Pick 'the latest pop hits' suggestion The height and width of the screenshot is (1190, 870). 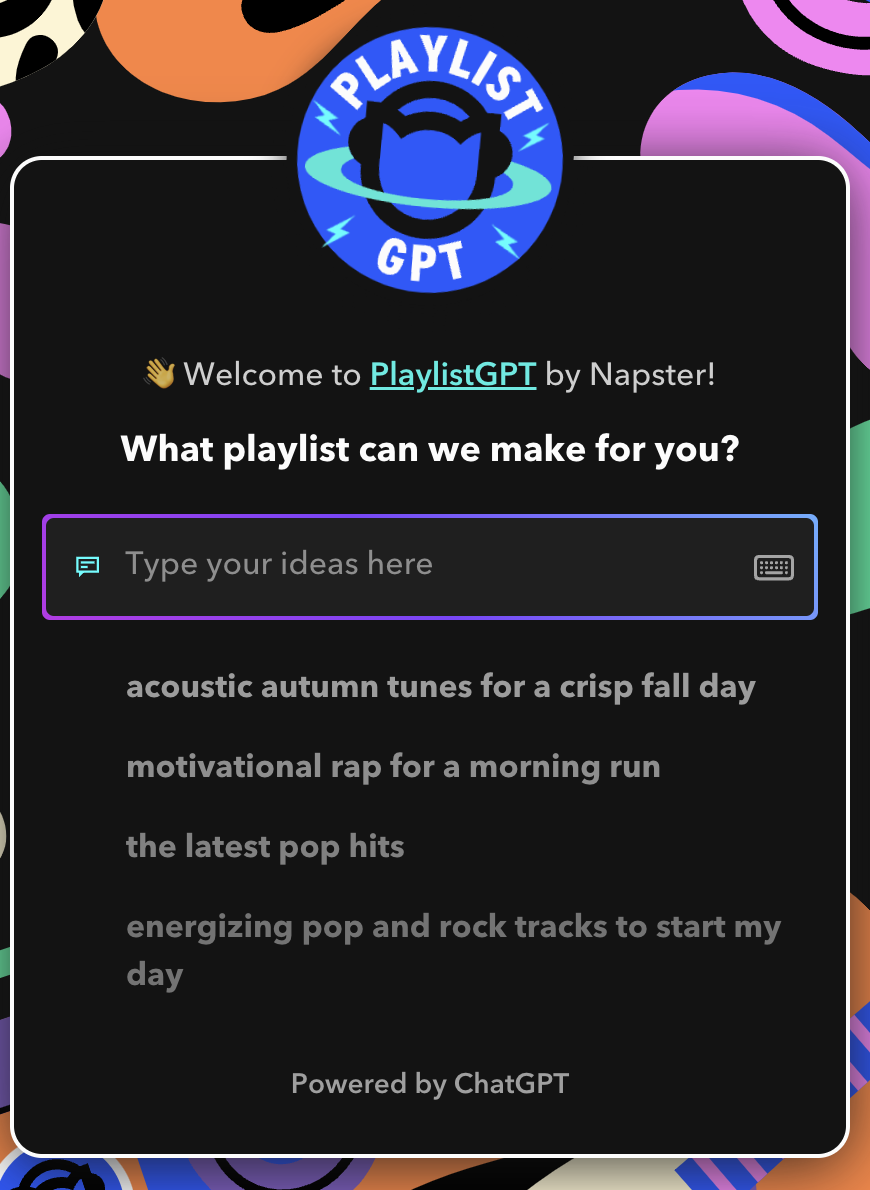tap(265, 847)
